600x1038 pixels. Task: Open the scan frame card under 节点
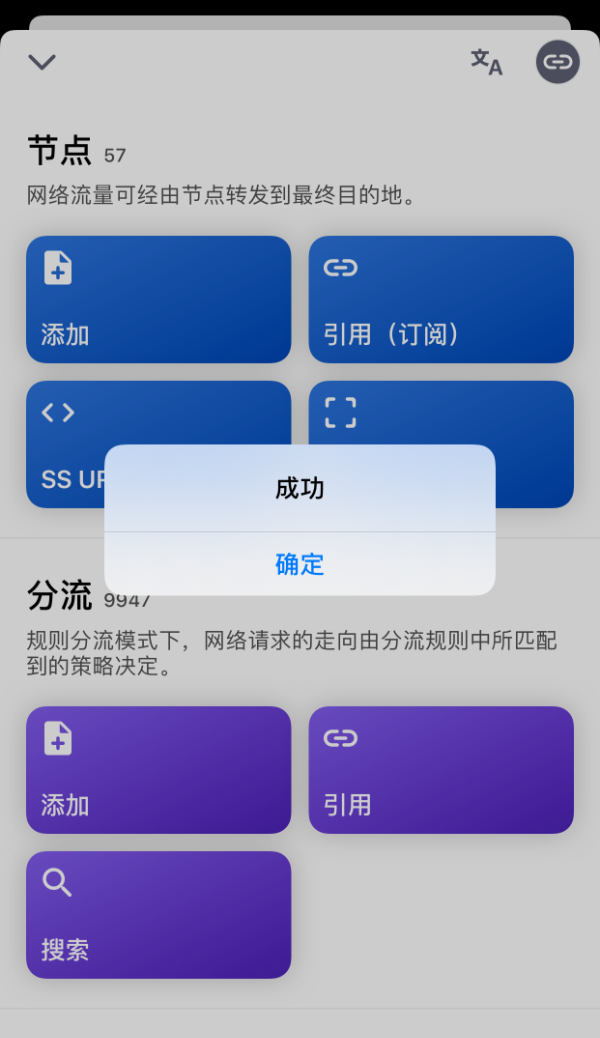(x=441, y=414)
